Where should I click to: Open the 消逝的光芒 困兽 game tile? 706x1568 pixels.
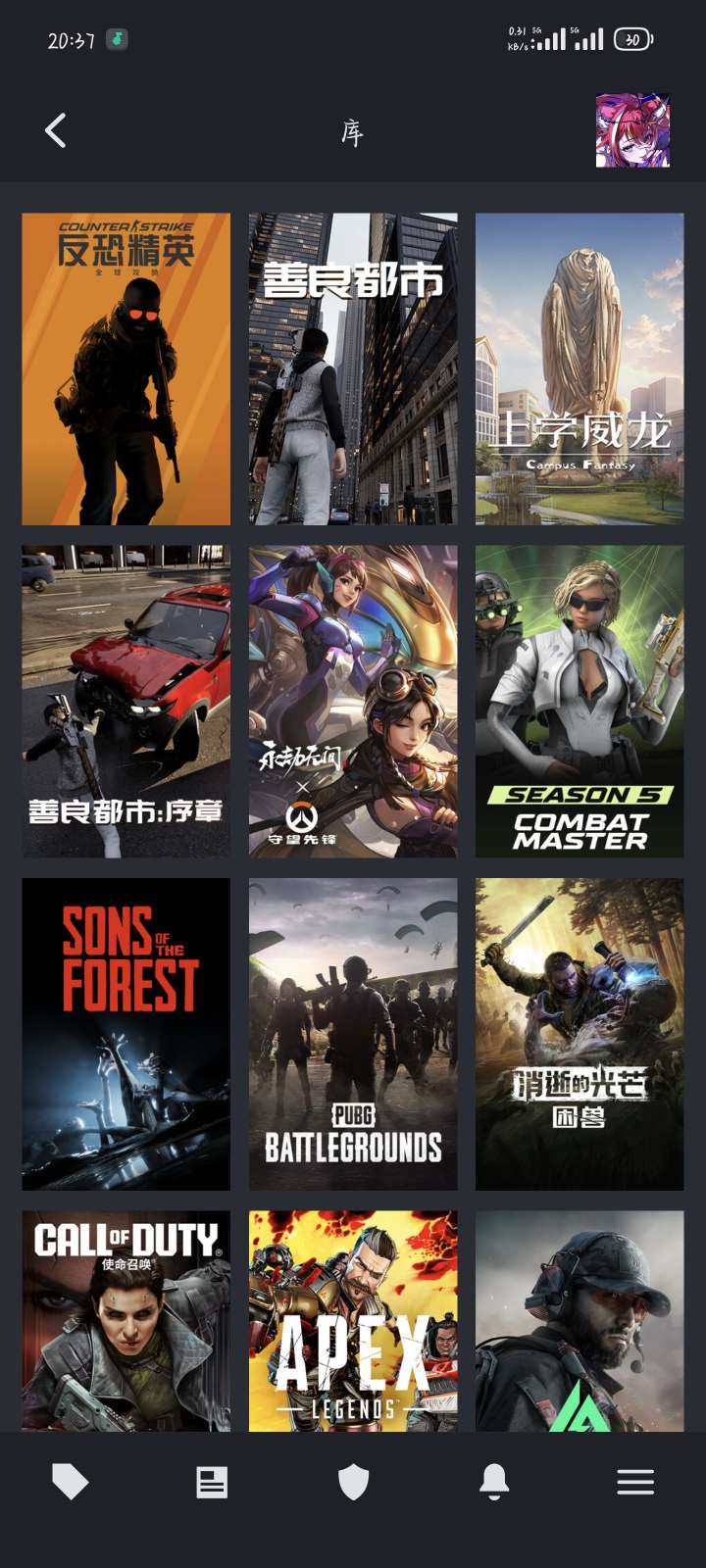tap(580, 1033)
